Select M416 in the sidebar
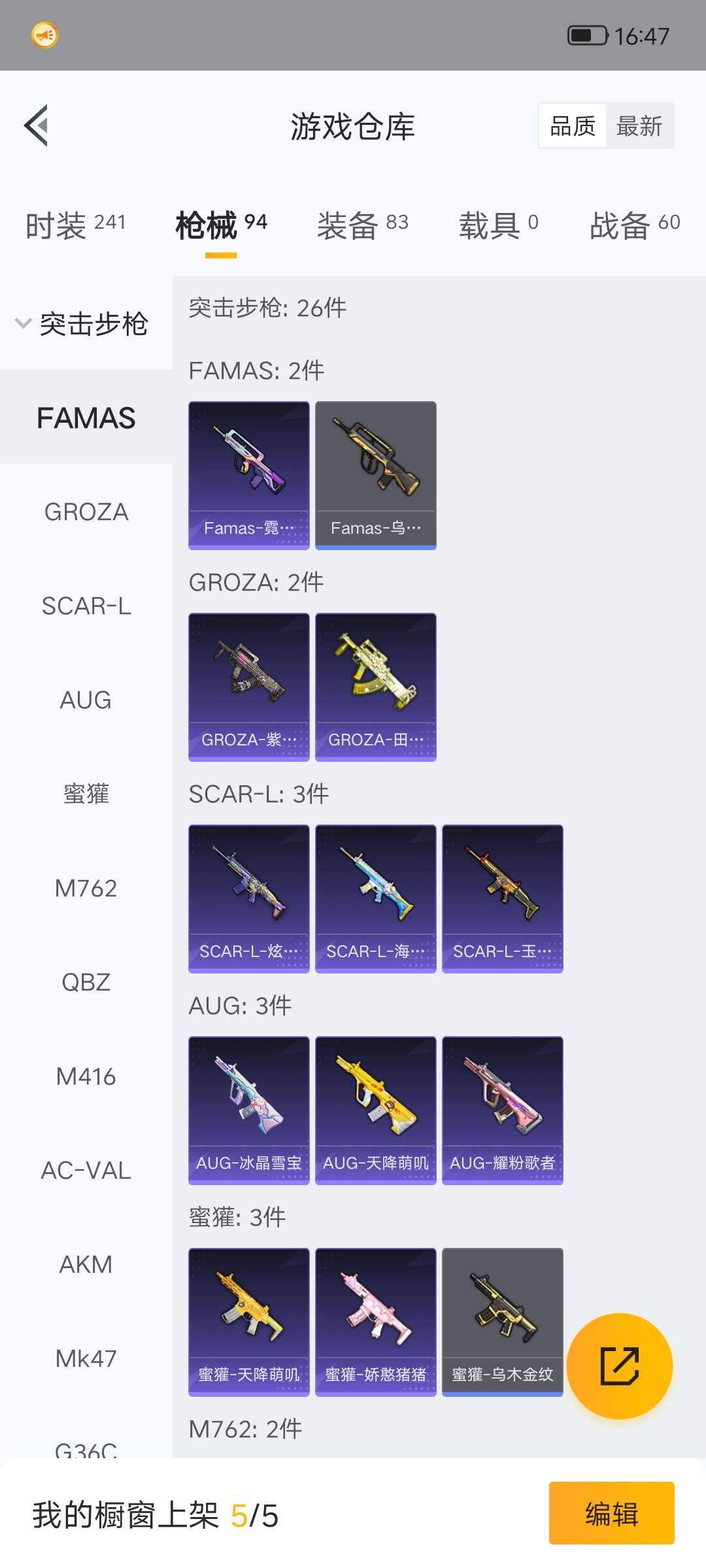Image resolution: width=706 pixels, height=1568 pixels. [86, 1077]
